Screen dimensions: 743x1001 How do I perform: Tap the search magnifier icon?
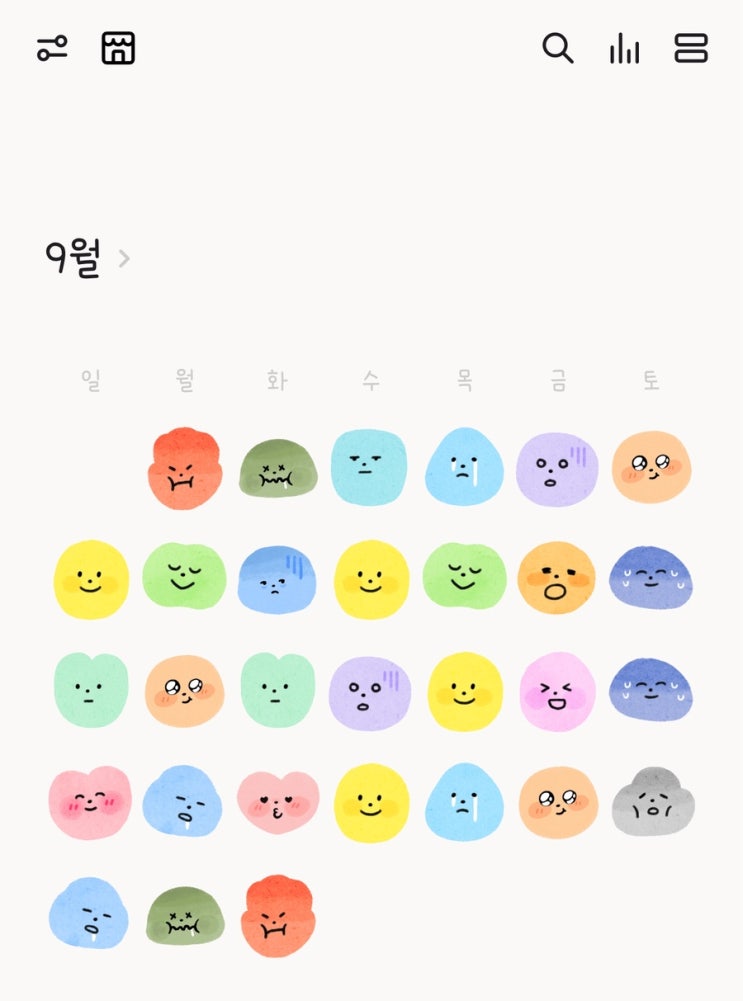tap(558, 49)
